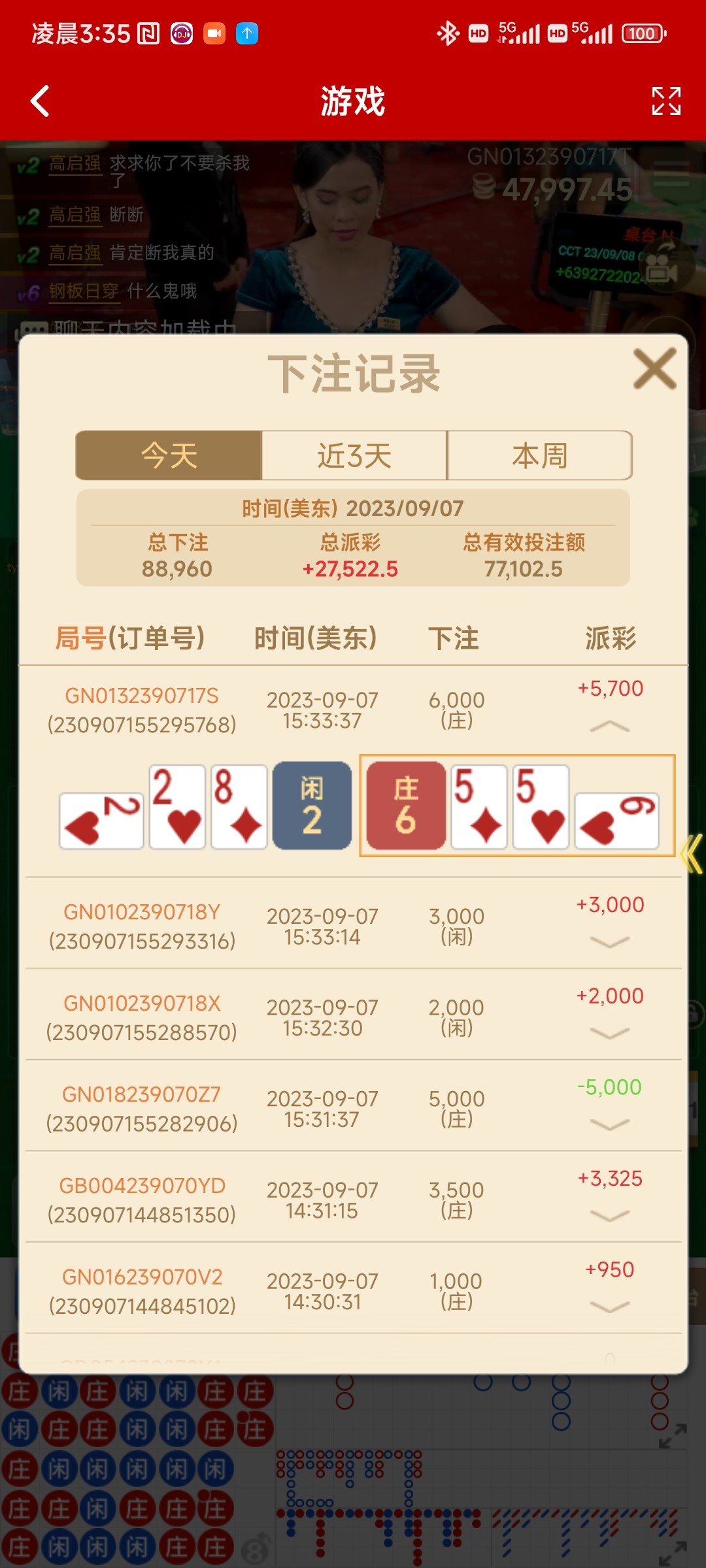Viewport: 706px width, 1568px height.
Task: Enter fullscreen mode via the expand icon
Action: [666, 101]
